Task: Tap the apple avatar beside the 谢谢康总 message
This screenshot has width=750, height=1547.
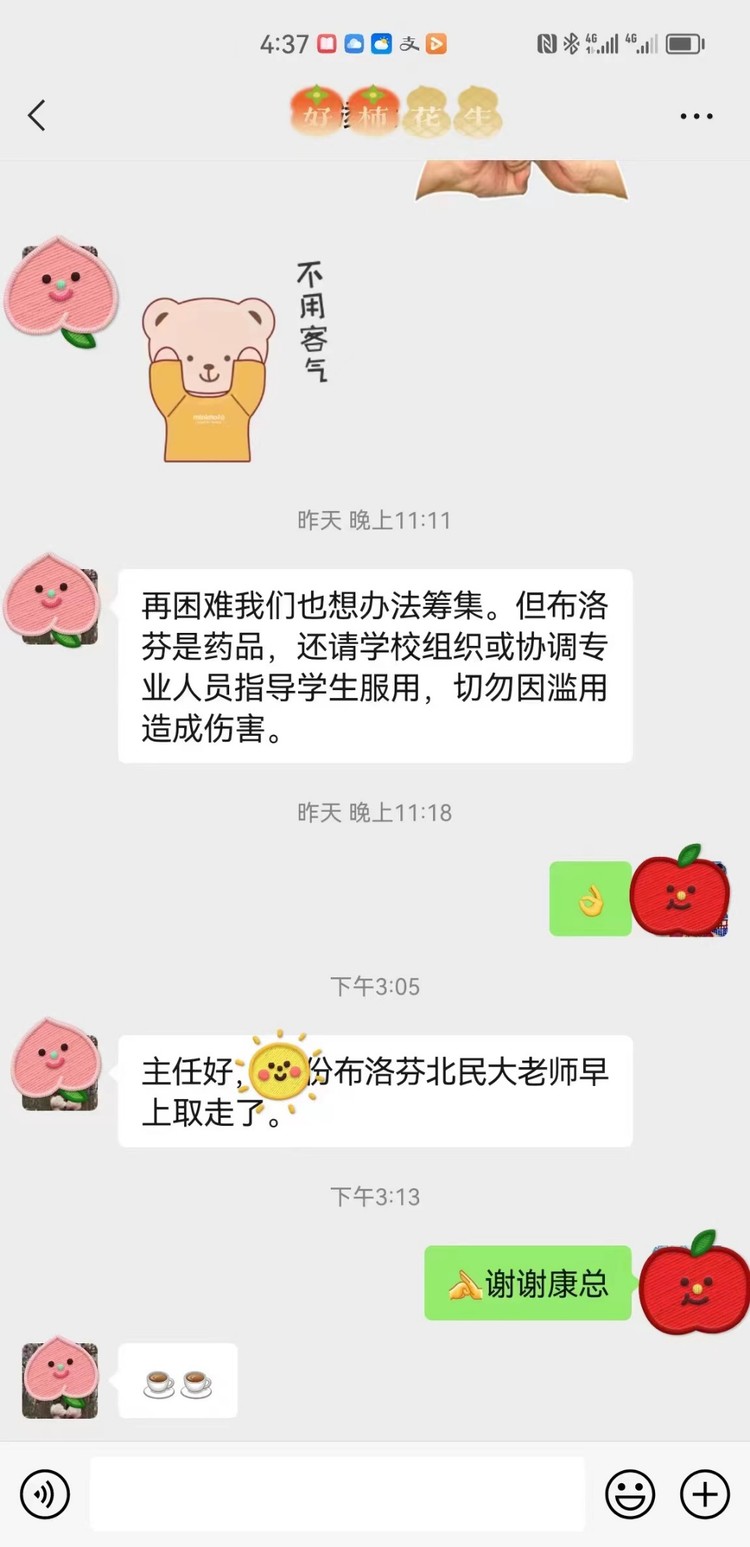Action: (693, 1284)
